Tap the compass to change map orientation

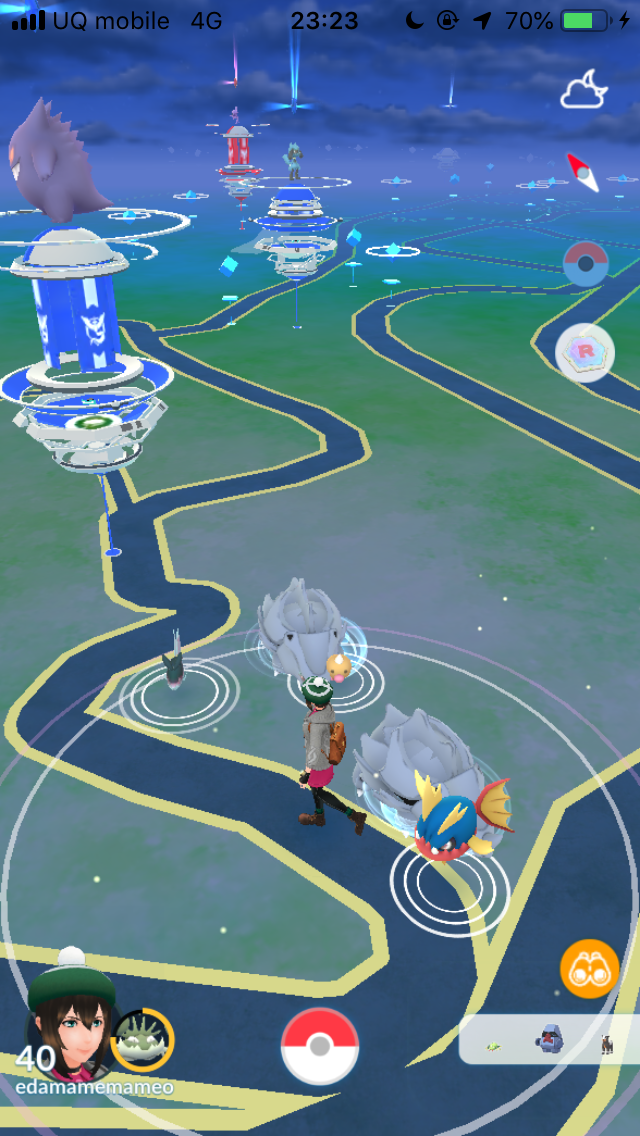click(583, 172)
